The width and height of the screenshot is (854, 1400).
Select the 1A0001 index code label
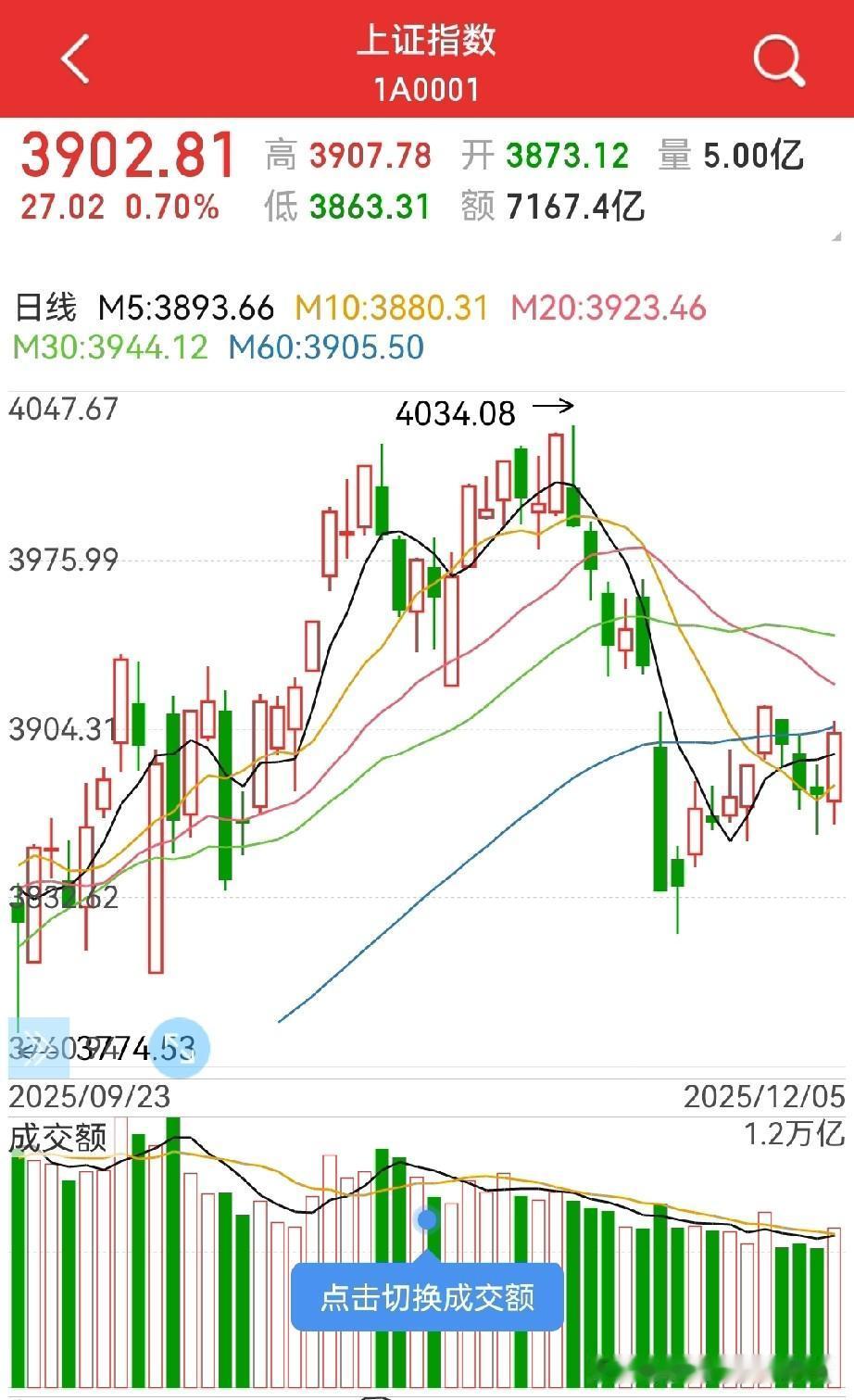pos(426,90)
